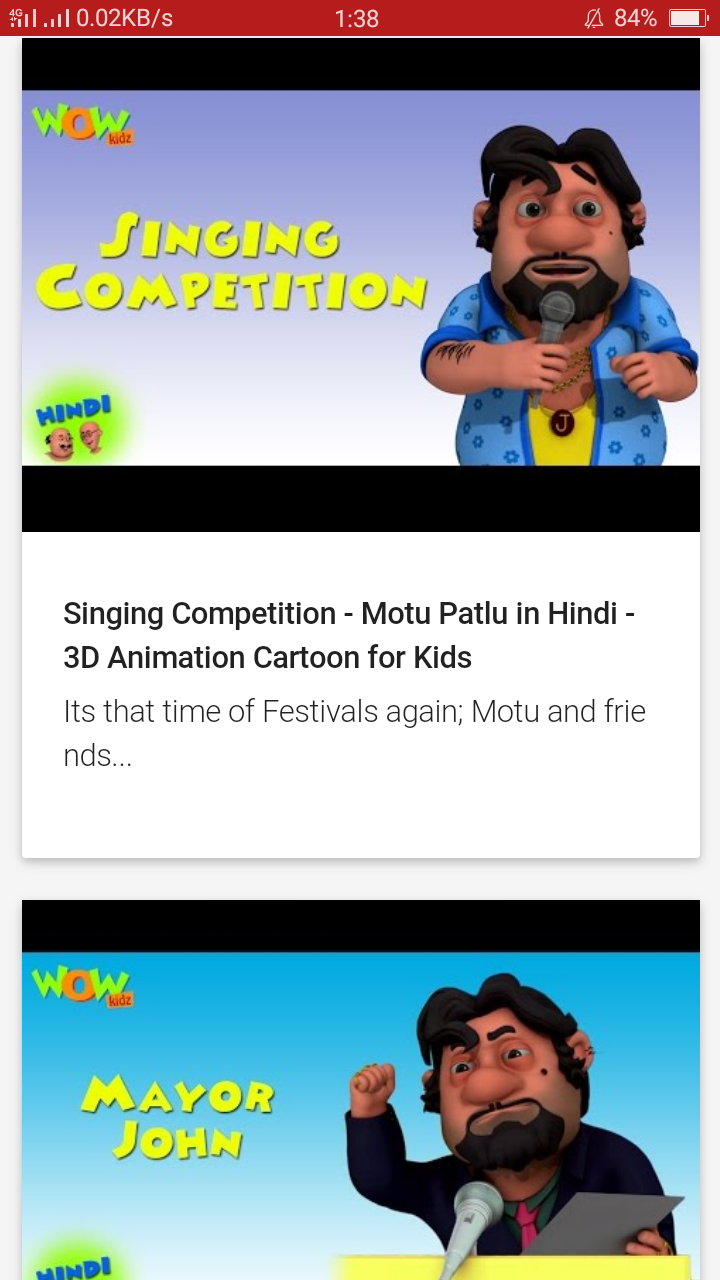The height and width of the screenshot is (1280, 720).
Task: Tap the 84% battery percentage text
Action: (x=634, y=17)
